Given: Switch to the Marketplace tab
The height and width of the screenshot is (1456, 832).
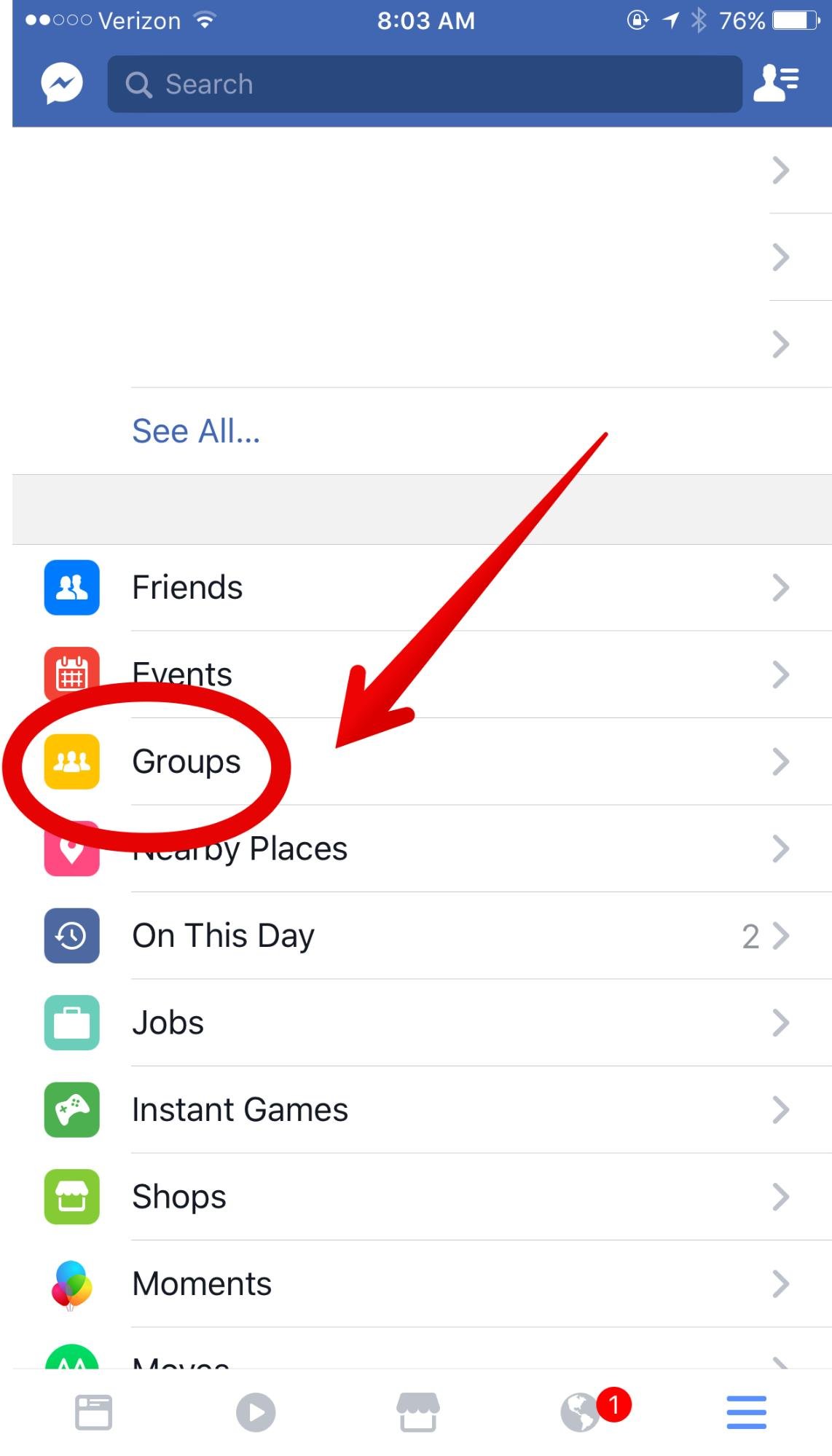Looking at the screenshot, I should [418, 1412].
